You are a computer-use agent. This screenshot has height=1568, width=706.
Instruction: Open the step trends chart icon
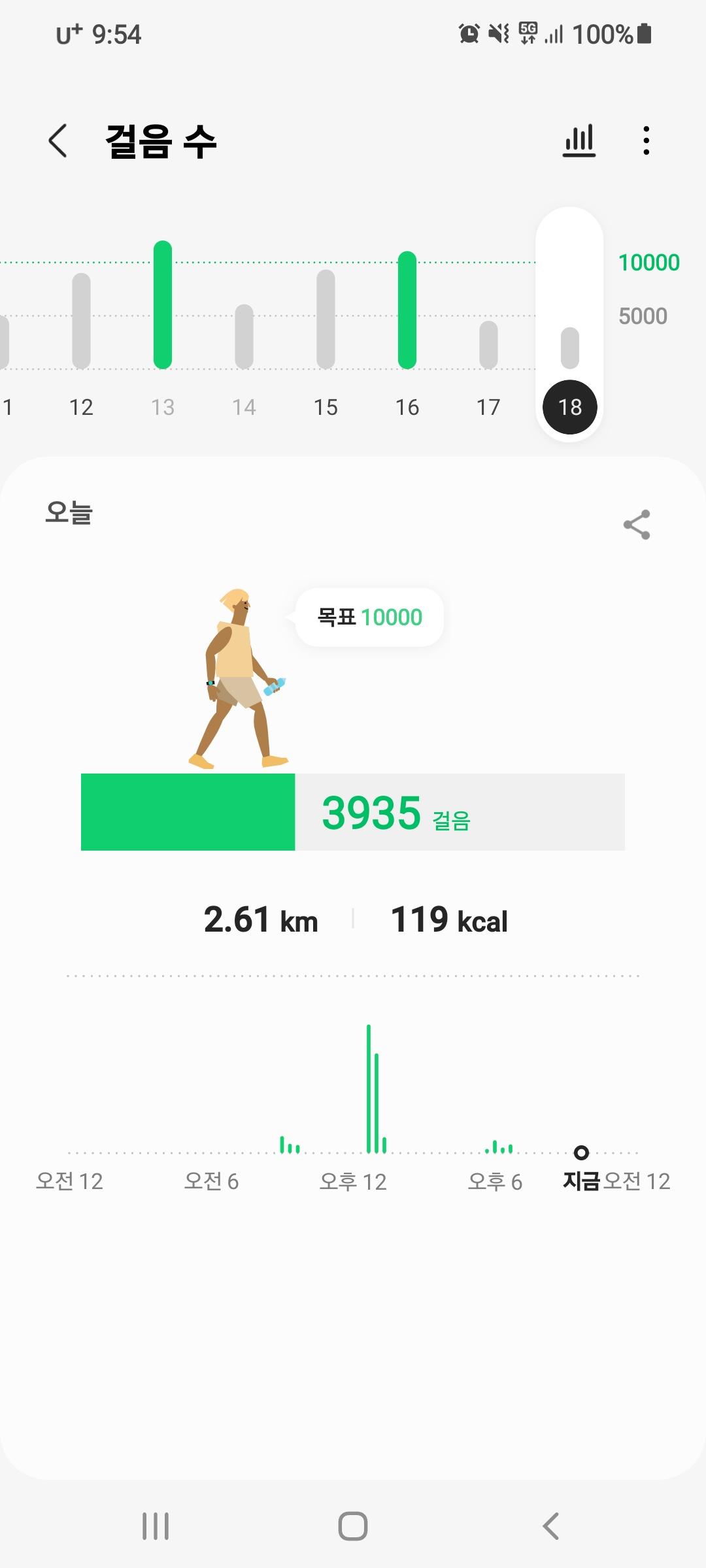579,140
